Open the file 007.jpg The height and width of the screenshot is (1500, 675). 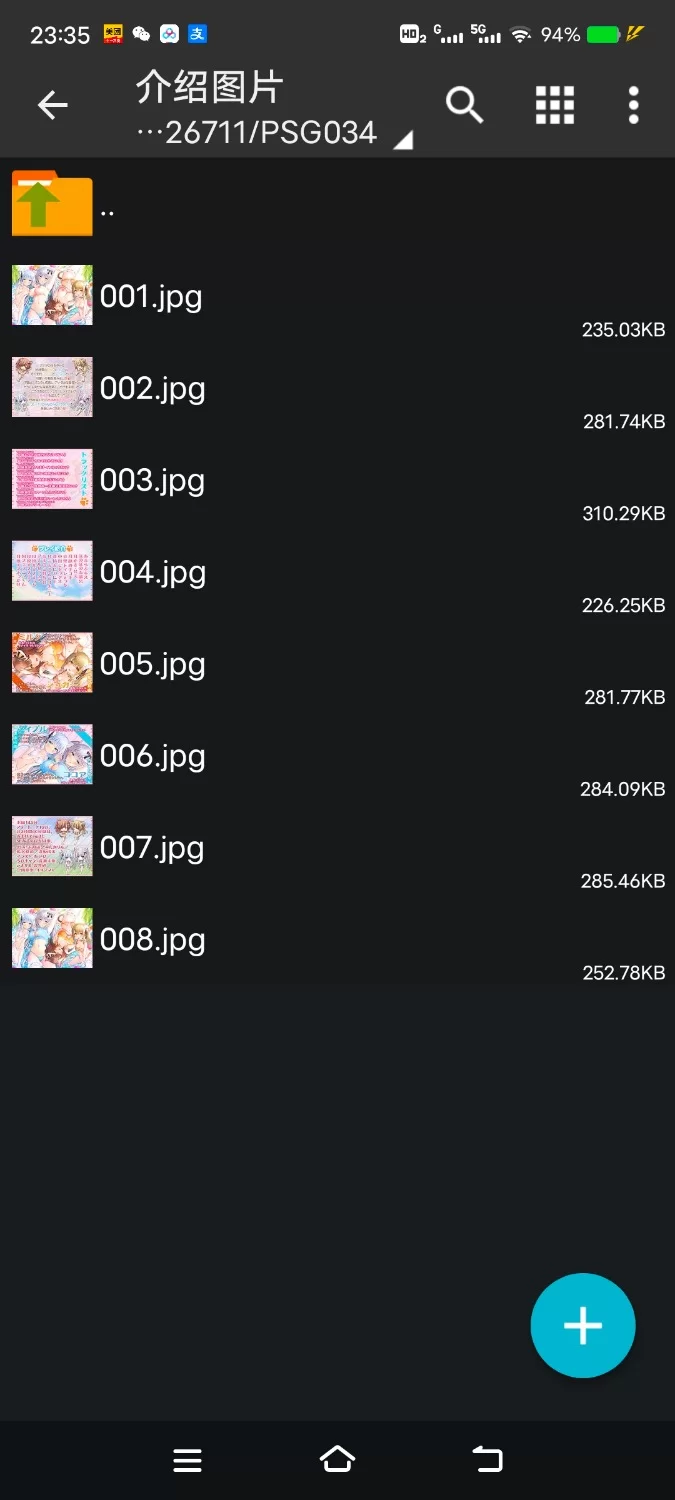pos(152,848)
